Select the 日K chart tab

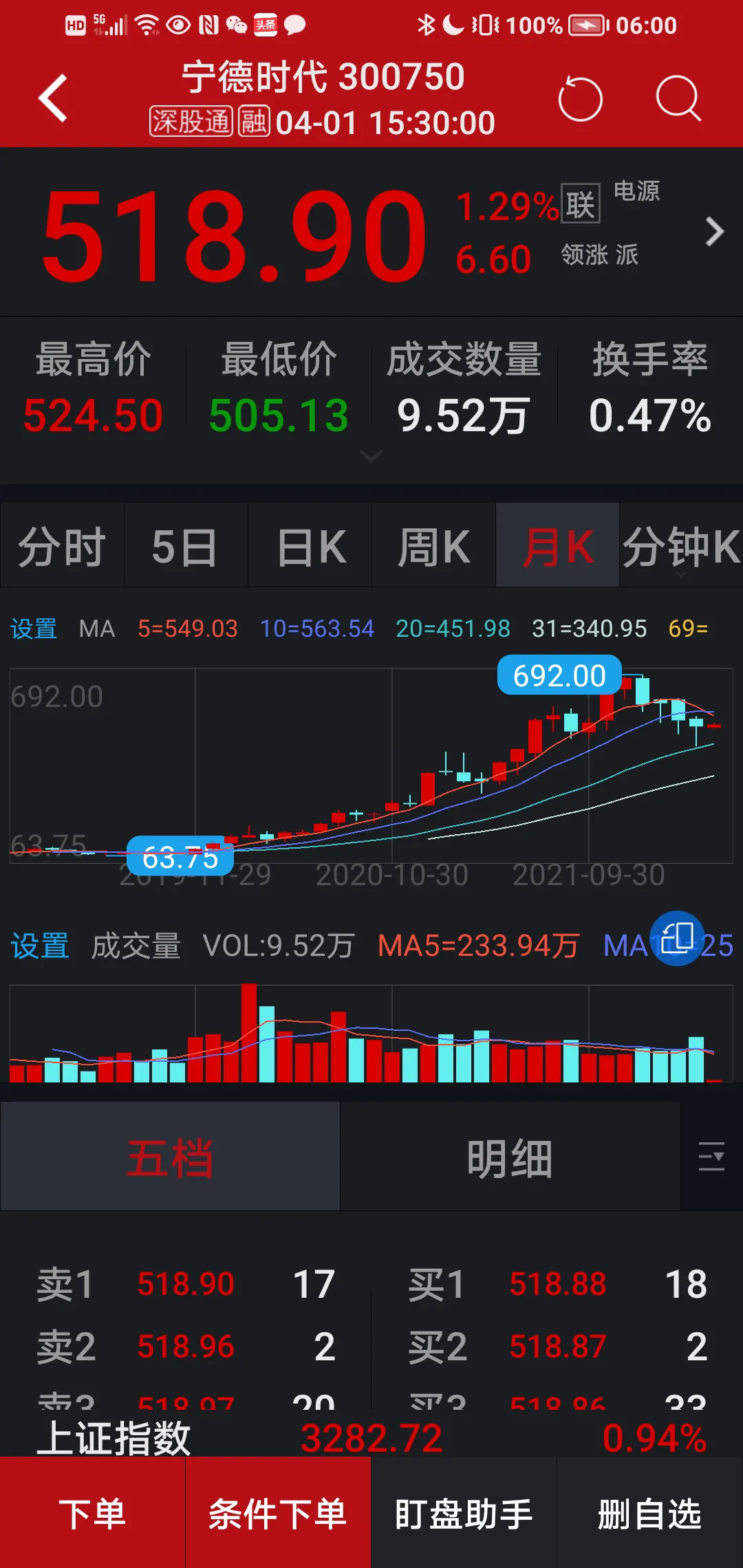310,546
